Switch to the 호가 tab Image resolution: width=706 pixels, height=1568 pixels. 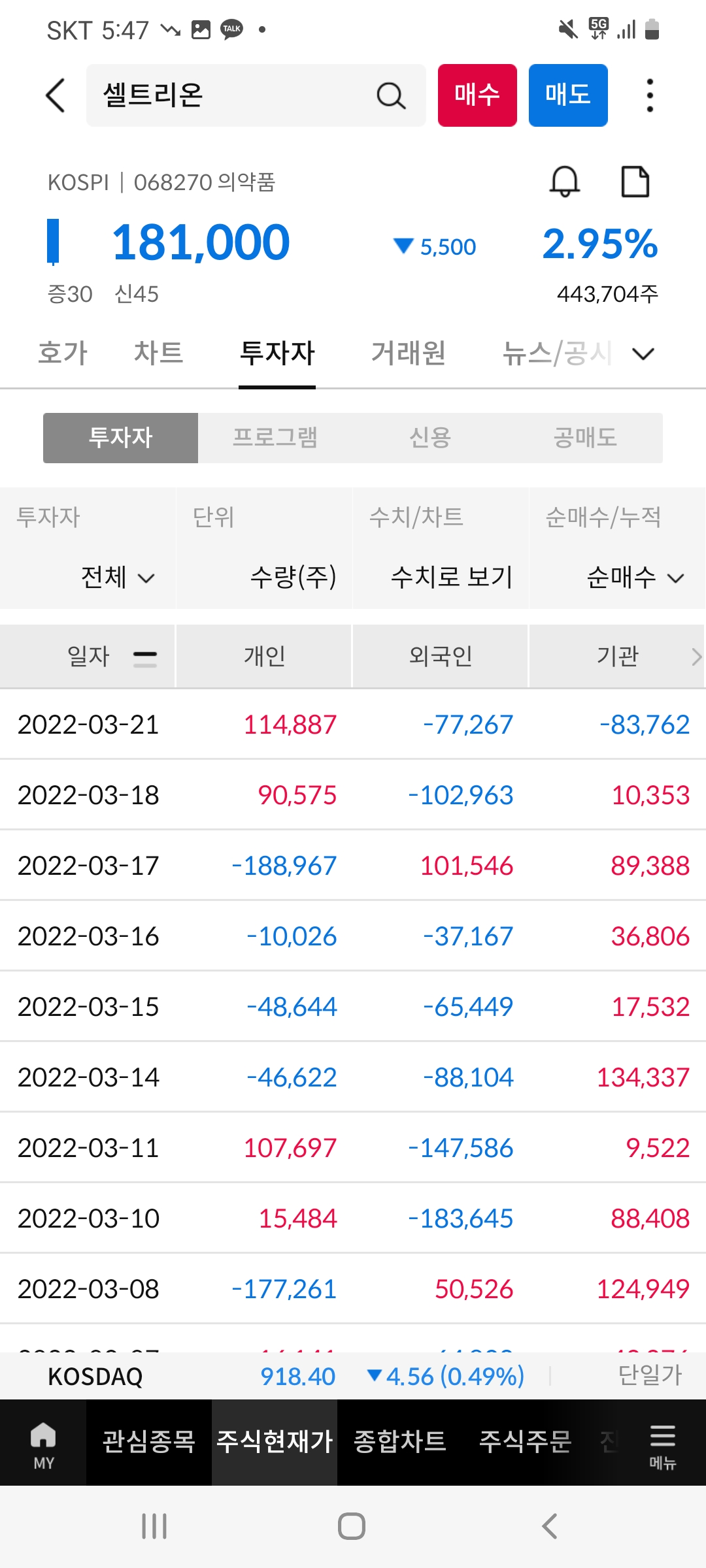63,353
